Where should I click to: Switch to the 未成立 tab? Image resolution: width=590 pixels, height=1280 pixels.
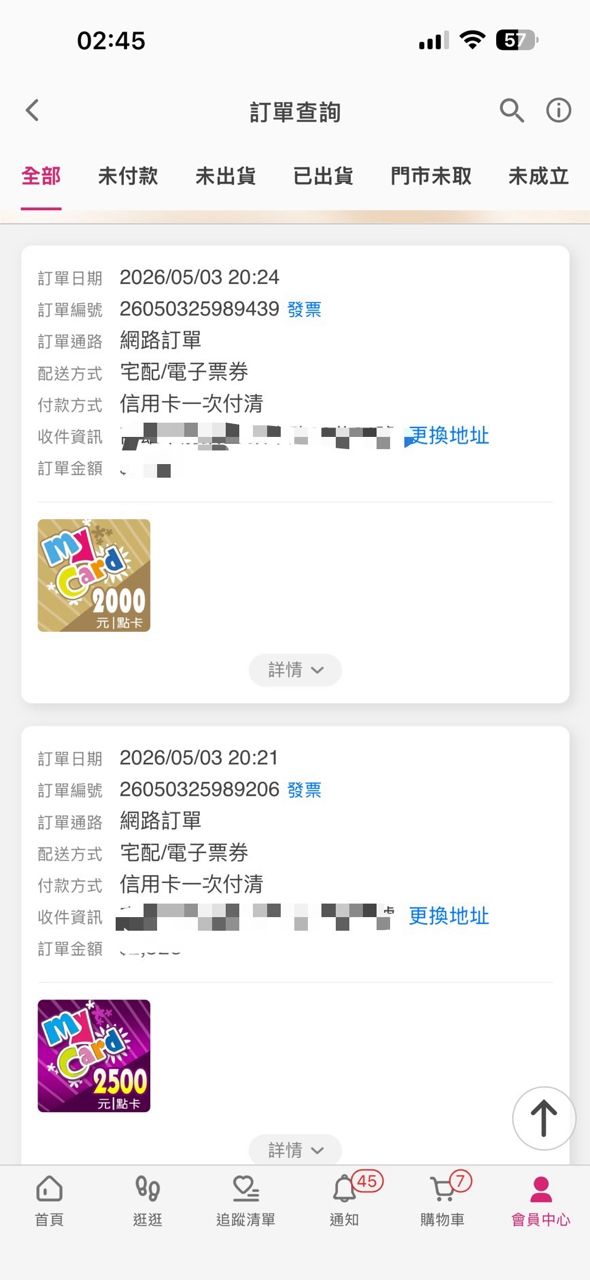(538, 176)
